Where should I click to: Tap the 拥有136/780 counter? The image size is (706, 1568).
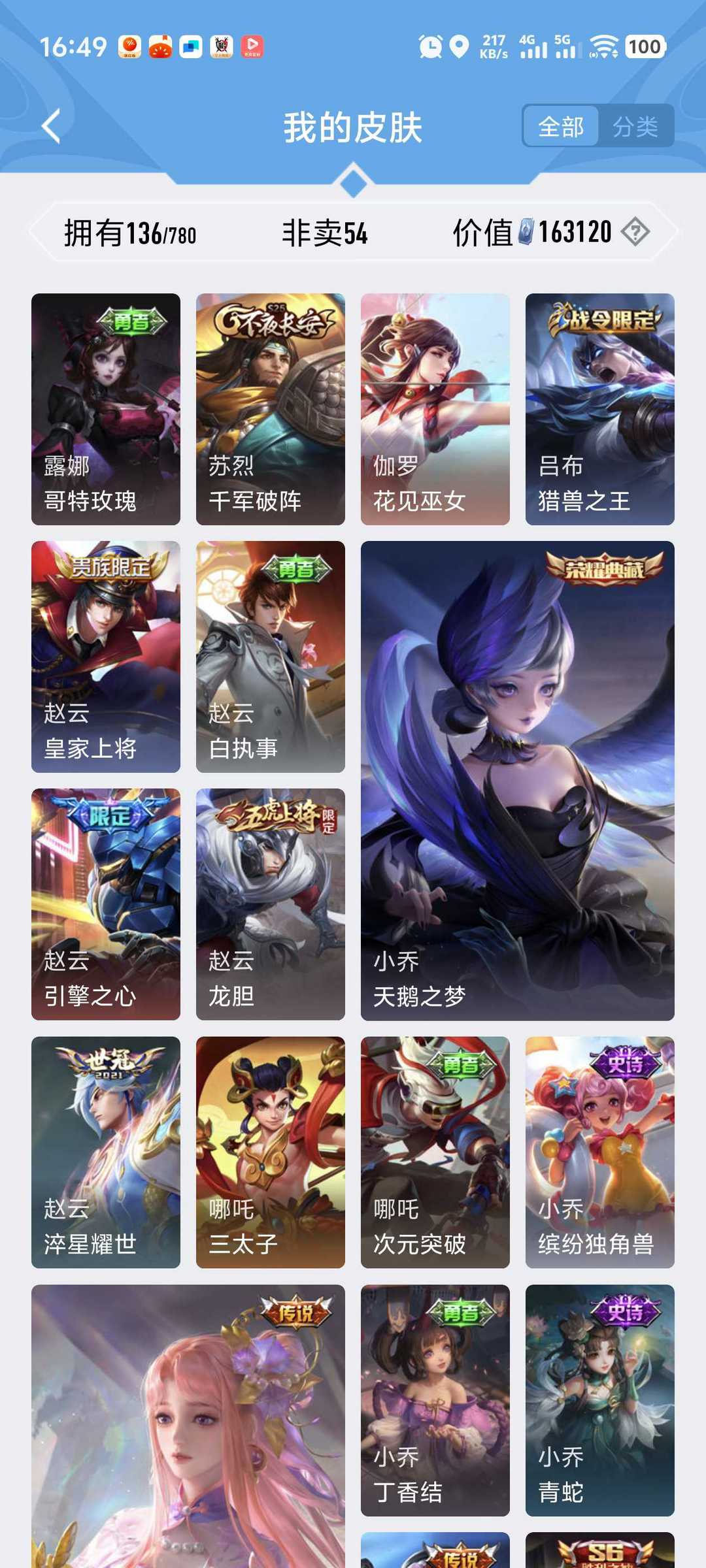point(131,231)
